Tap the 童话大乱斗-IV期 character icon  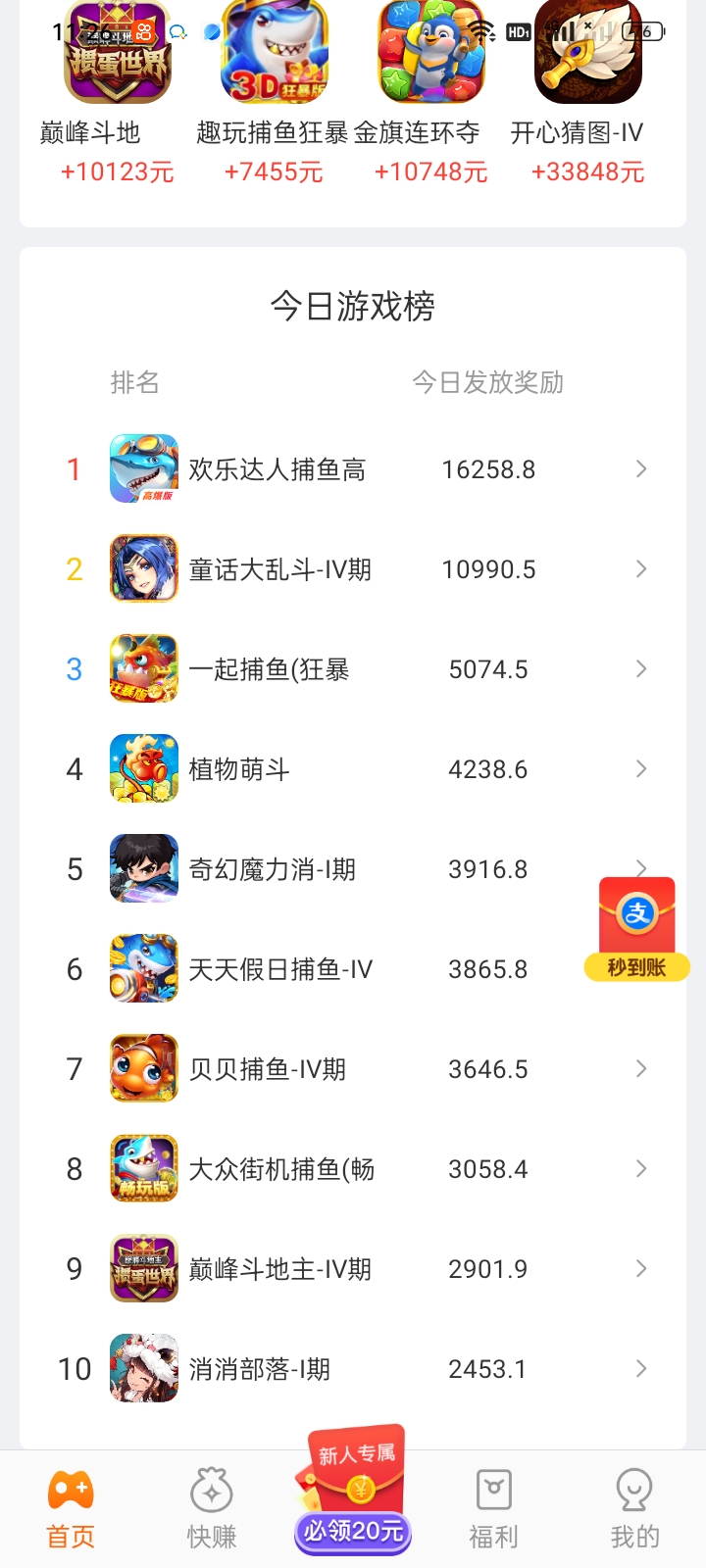pyautogui.click(x=143, y=568)
